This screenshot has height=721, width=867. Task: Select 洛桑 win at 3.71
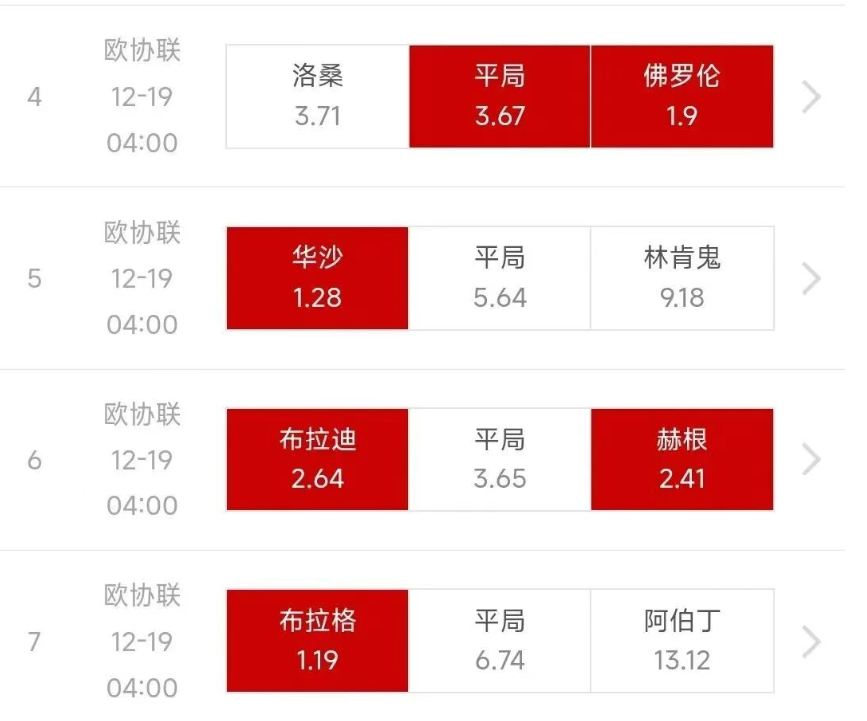pos(317,96)
